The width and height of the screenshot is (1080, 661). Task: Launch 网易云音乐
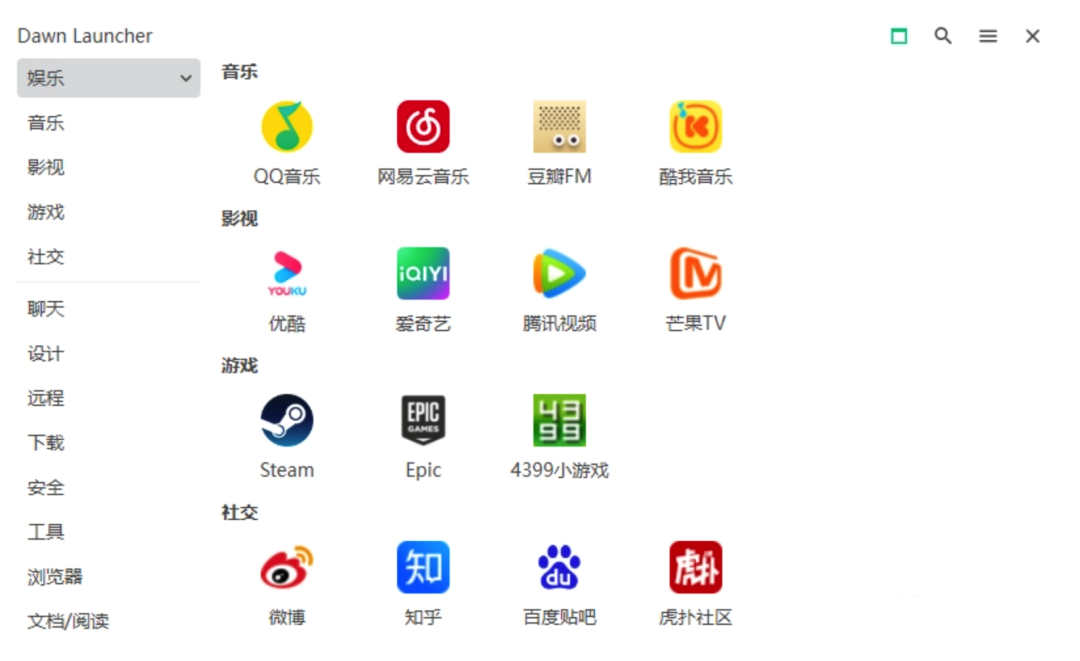(x=423, y=127)
